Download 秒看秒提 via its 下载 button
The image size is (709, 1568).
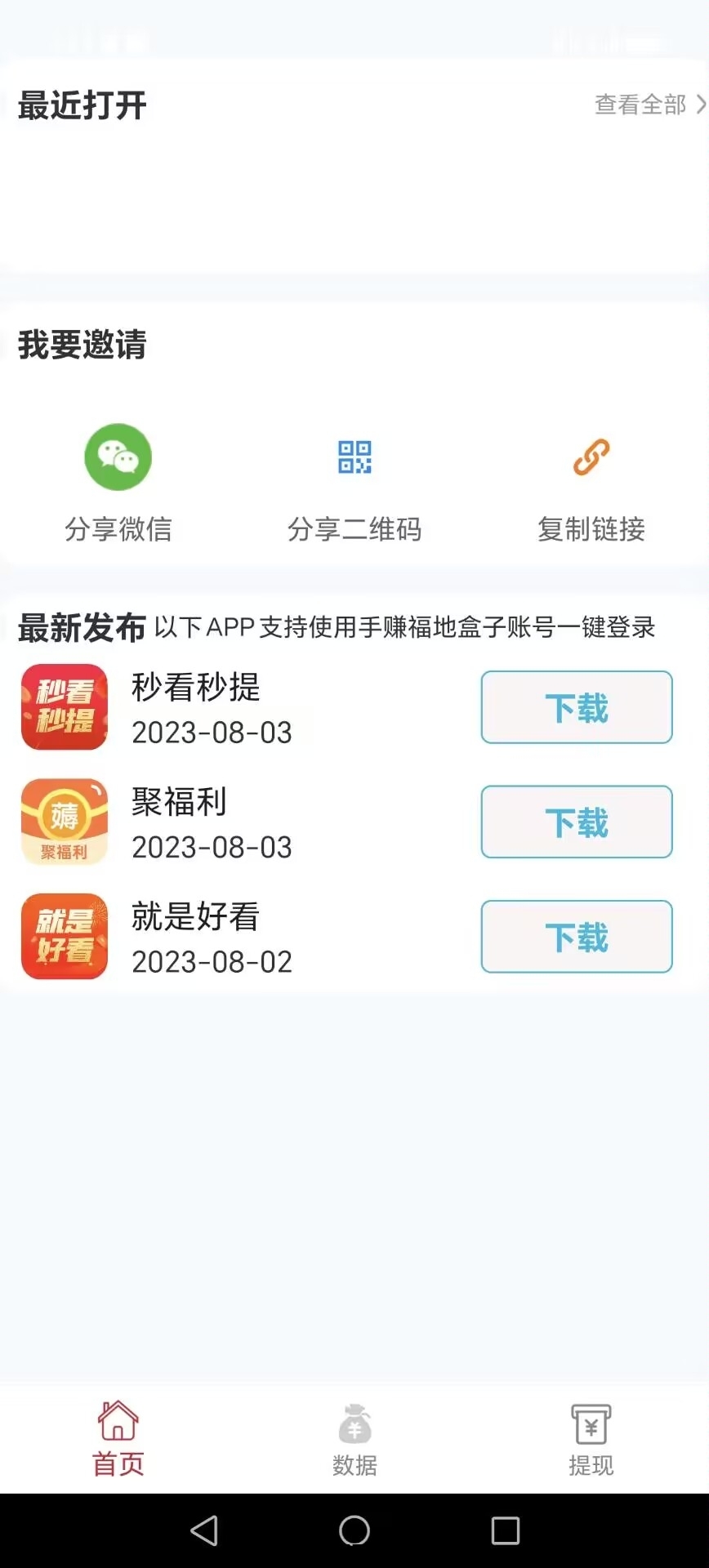(x=576, y=707)
